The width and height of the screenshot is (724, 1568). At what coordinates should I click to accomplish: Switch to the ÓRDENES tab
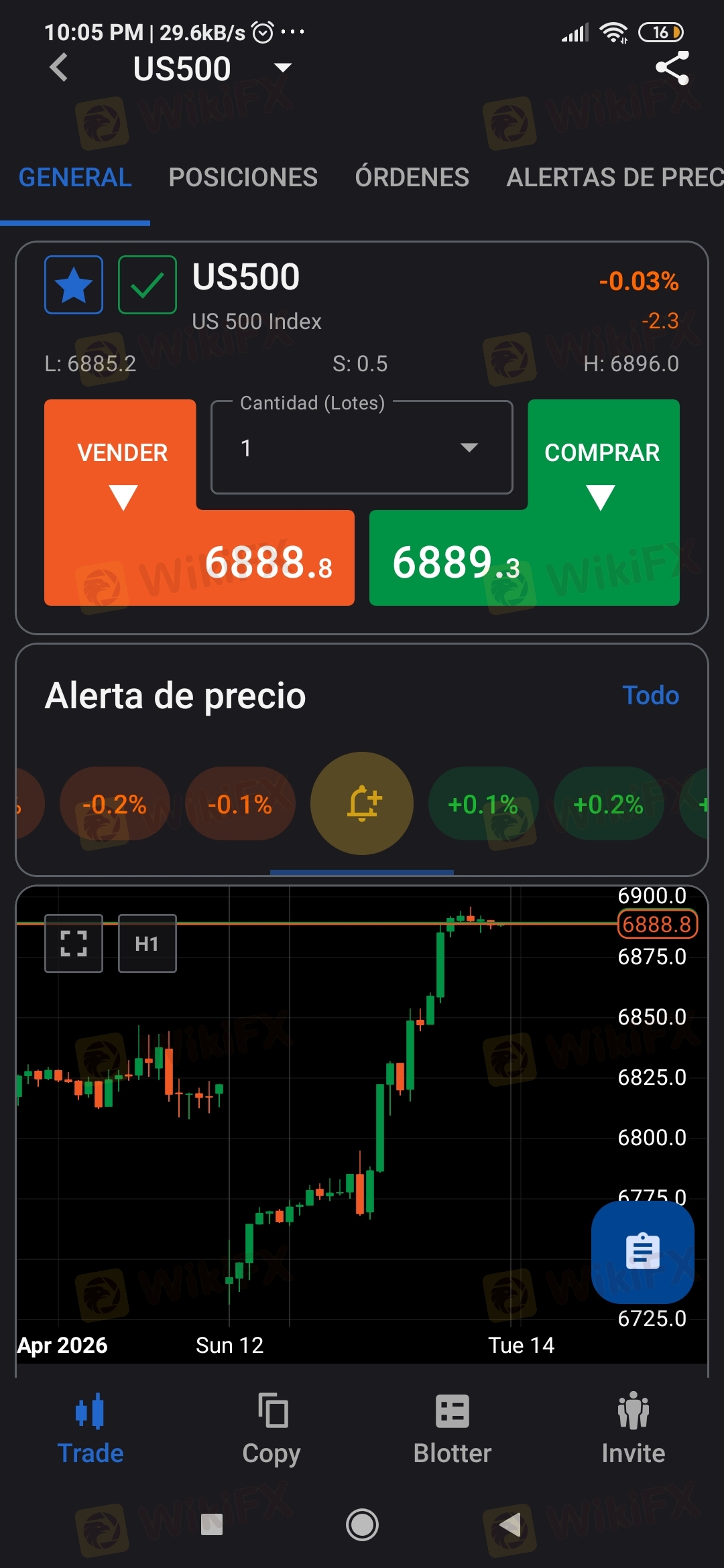tap(412, 178)
